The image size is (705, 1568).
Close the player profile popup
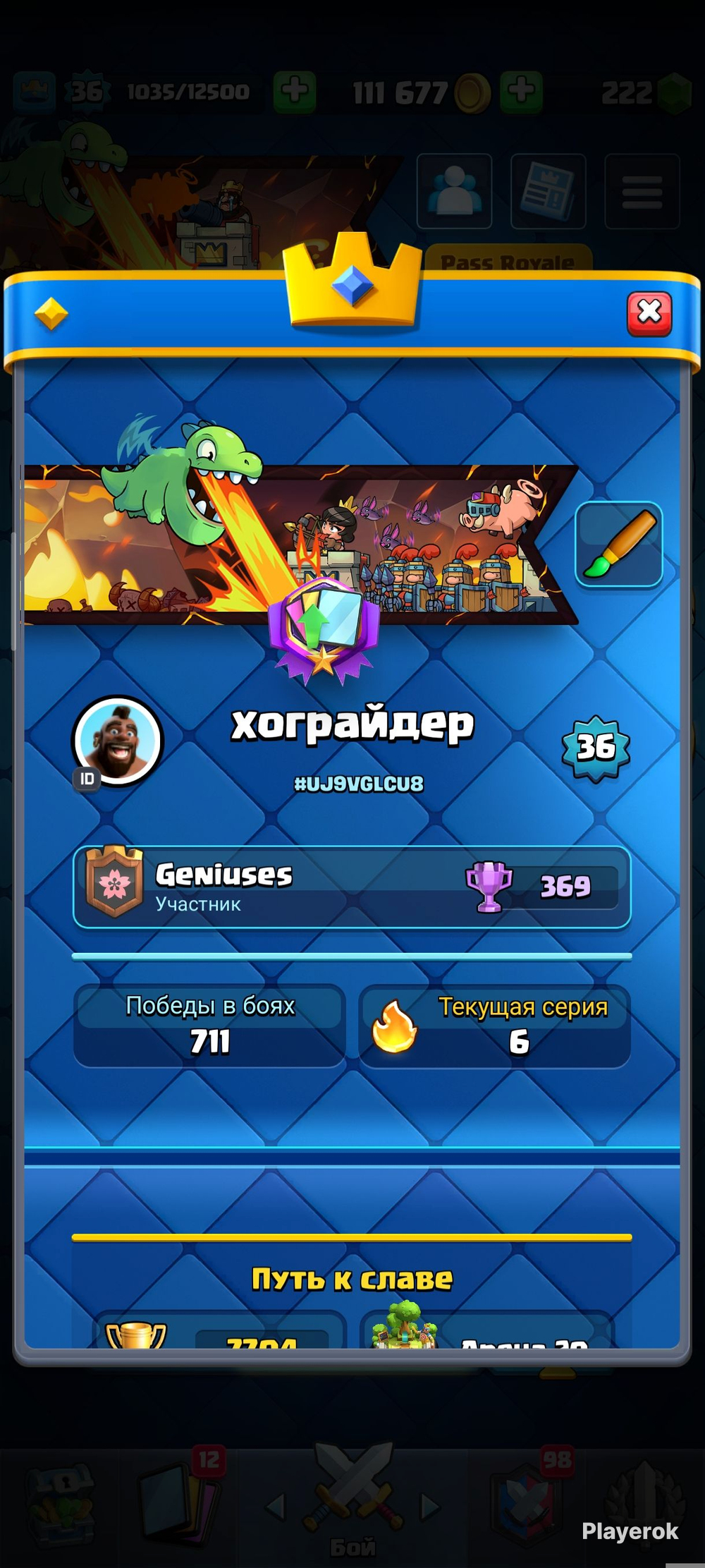[649, 312]
